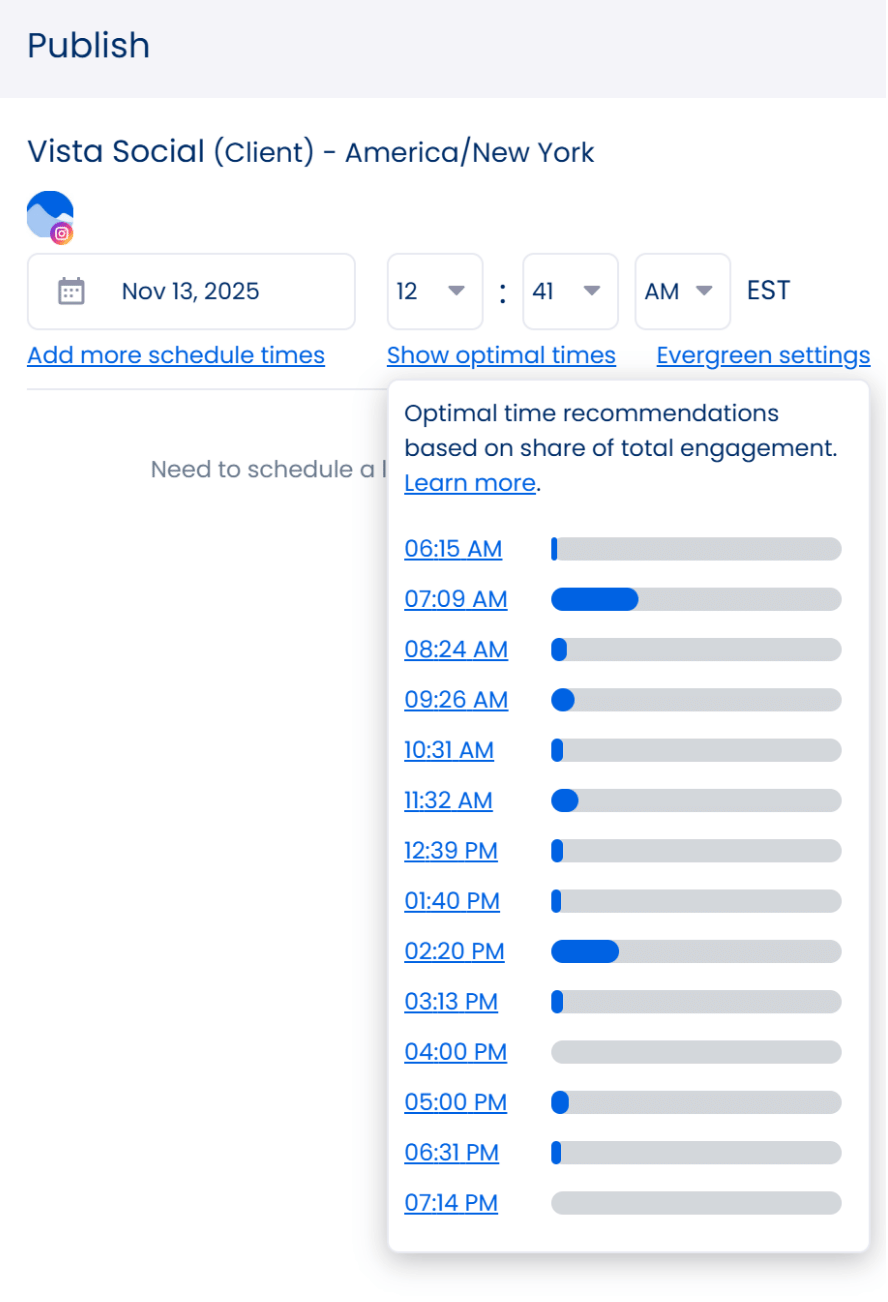The width and height of the screenshot is (888, 1302).
Task: Pick 12:39 PM from optimal times
Action: click(x=450, y=851)
